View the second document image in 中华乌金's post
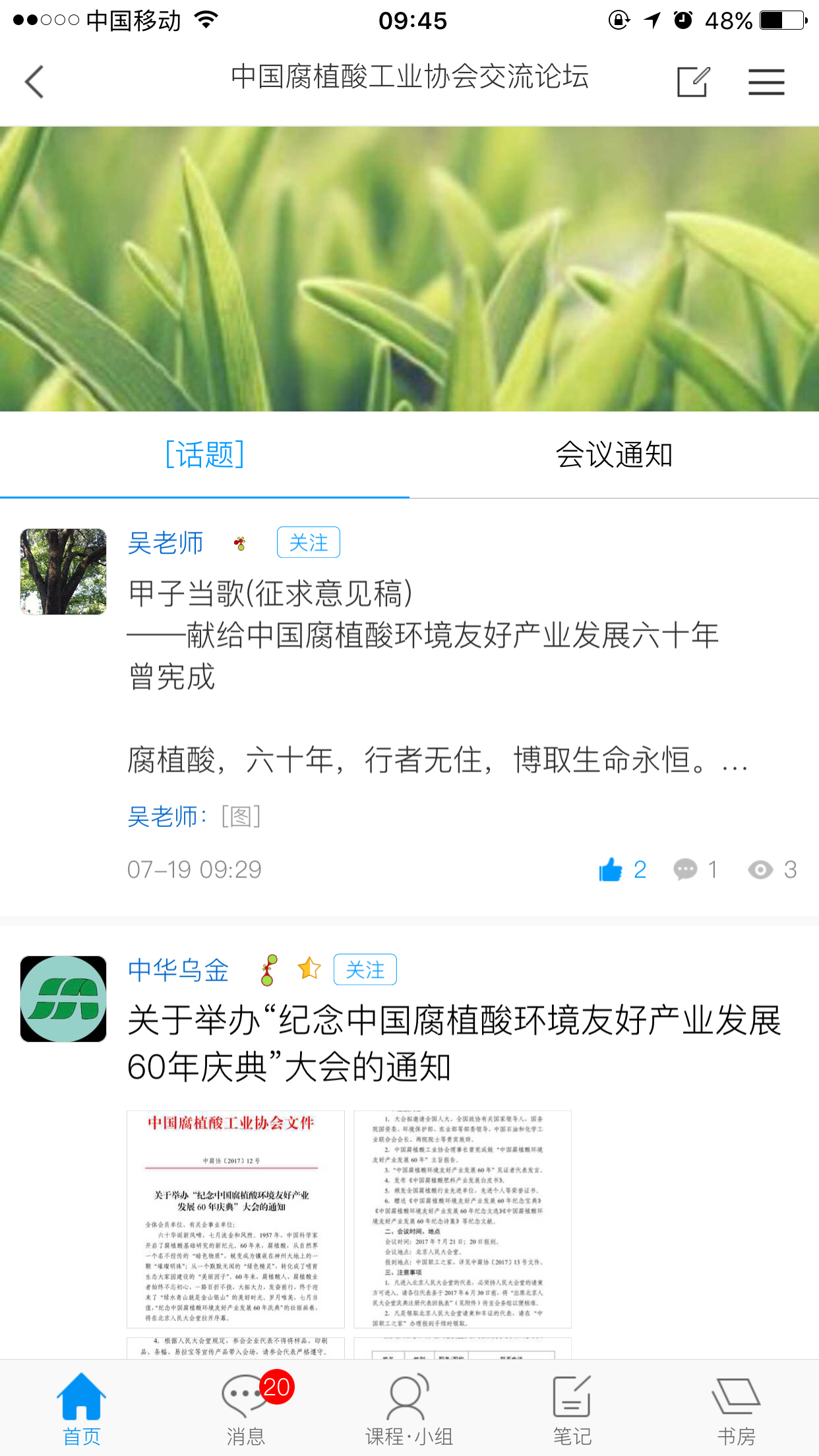Screen dimensions: 819x1456 (x=462, y=1219)
